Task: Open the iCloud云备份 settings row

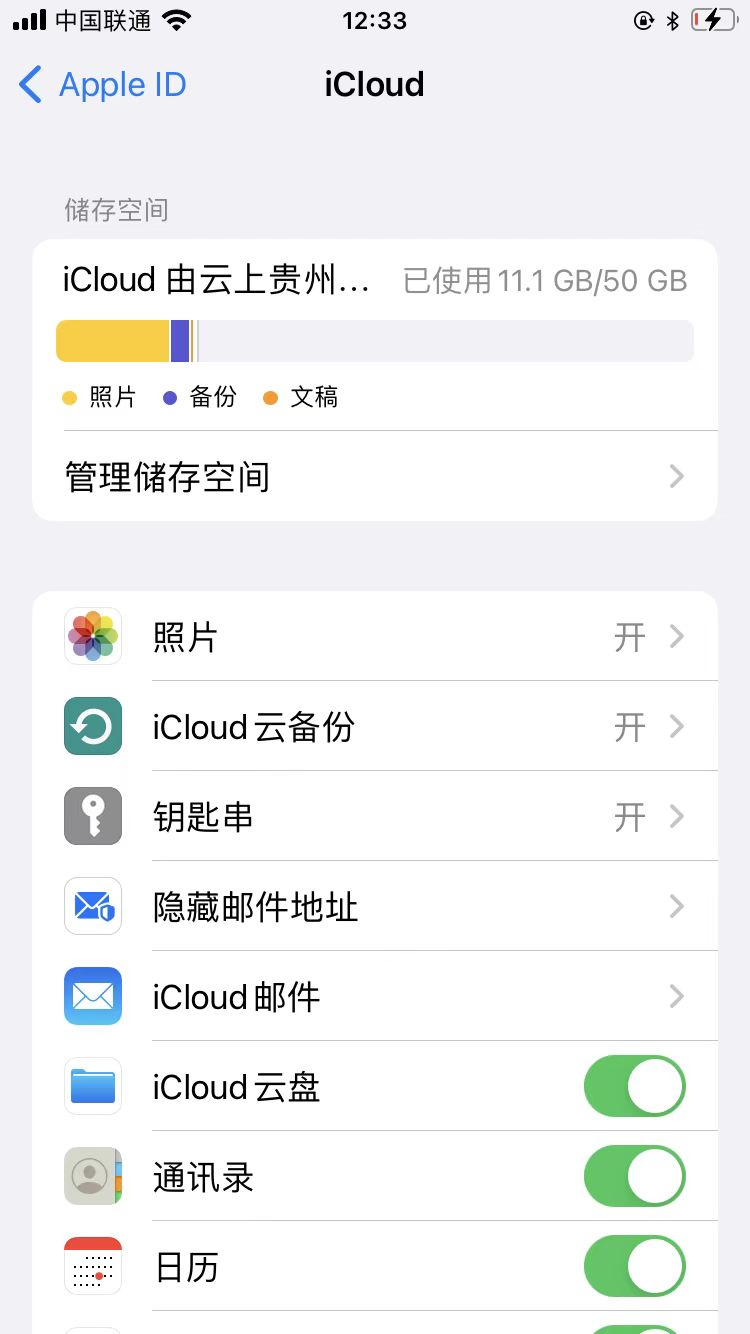Action: [x=375, y=726]
